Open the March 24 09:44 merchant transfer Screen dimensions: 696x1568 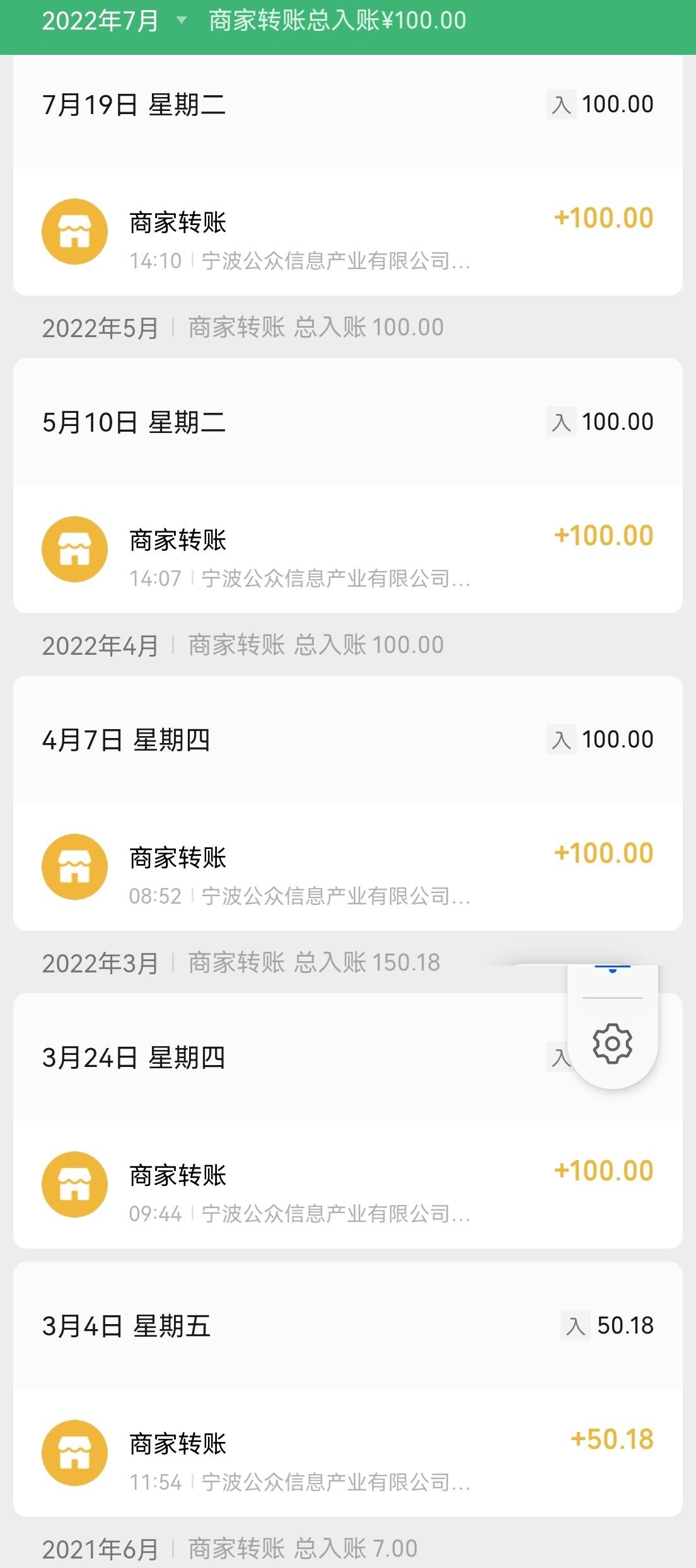coord(348,1184)
